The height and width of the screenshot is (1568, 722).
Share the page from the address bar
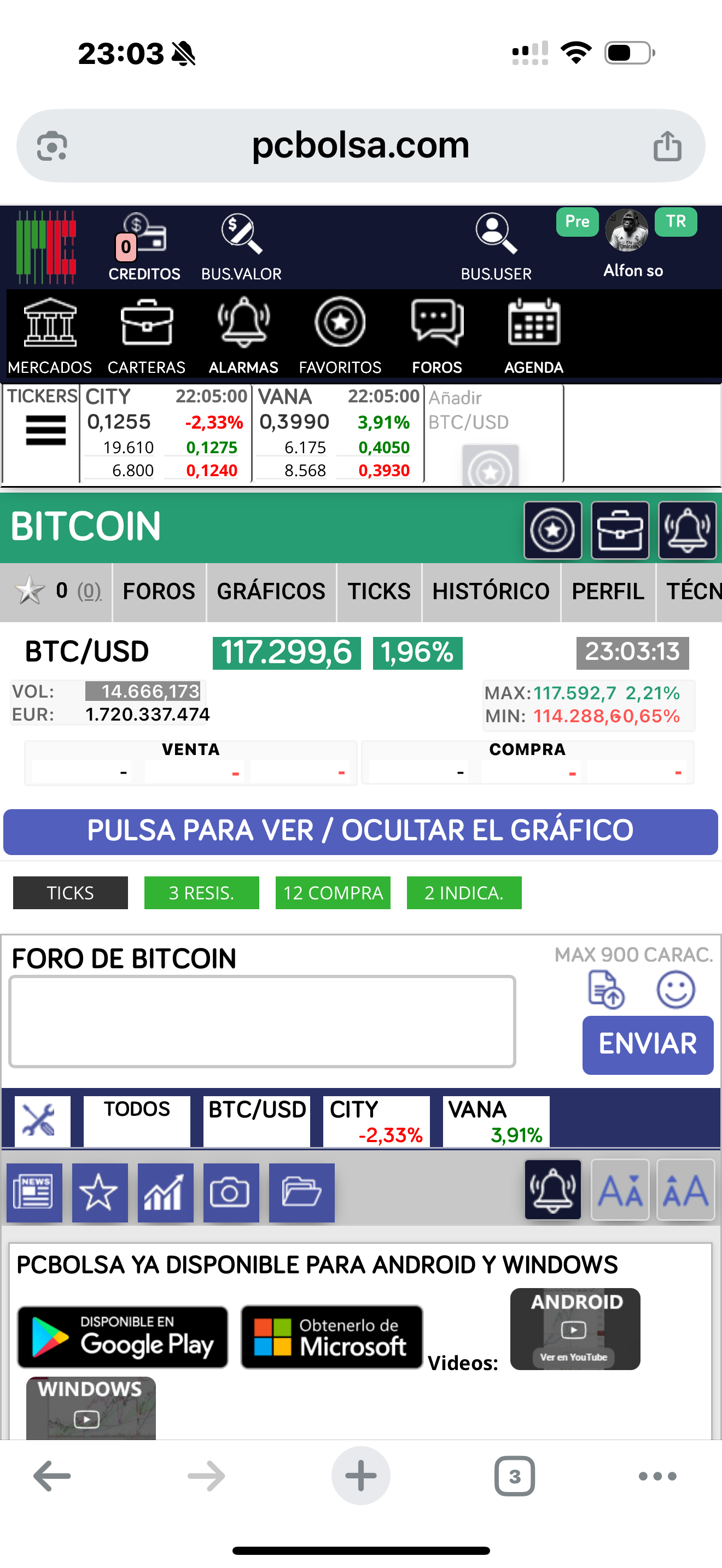click(x=667, y=146)
